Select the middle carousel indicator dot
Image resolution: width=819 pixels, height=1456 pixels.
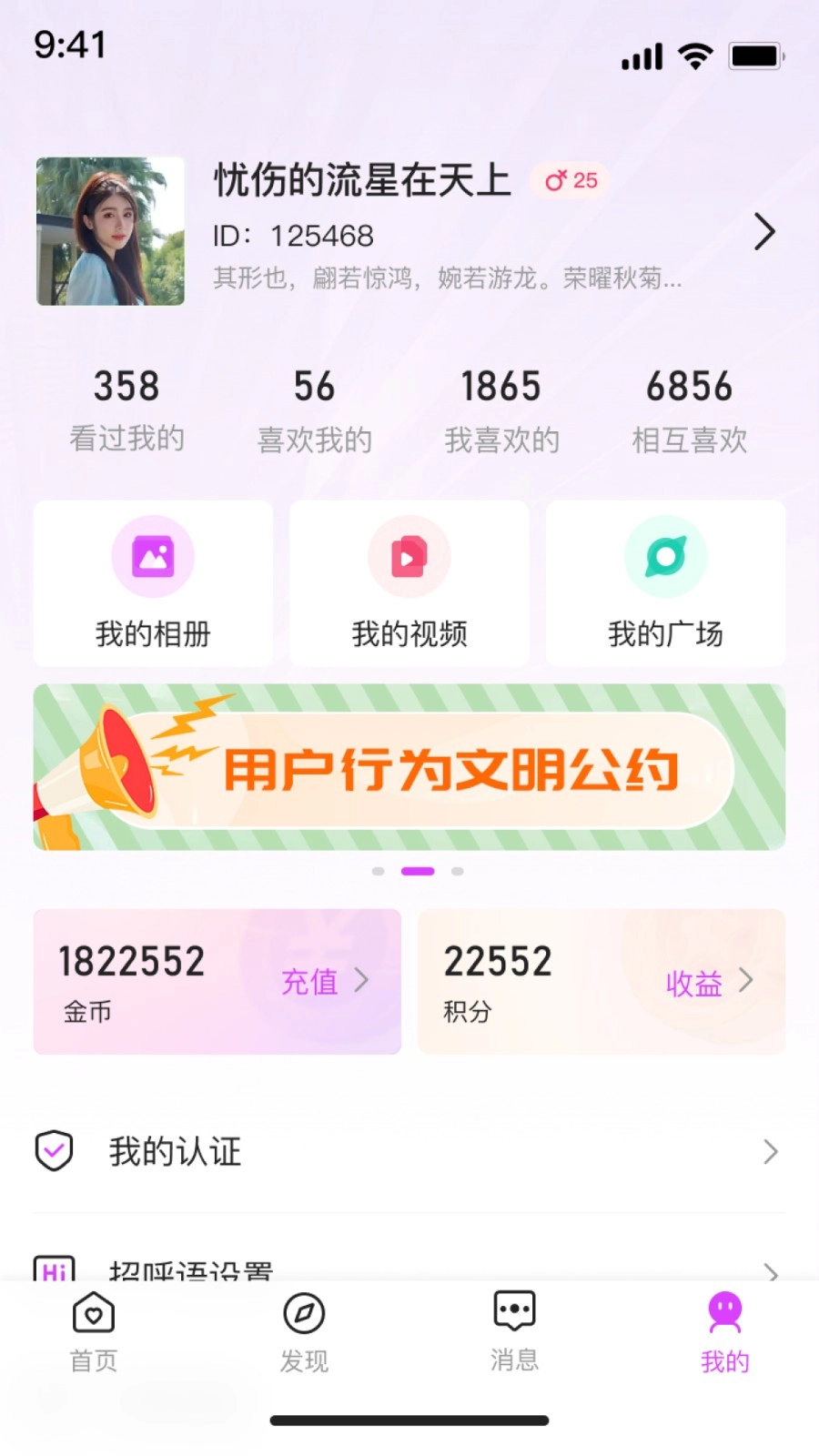[x=418, y=871]
